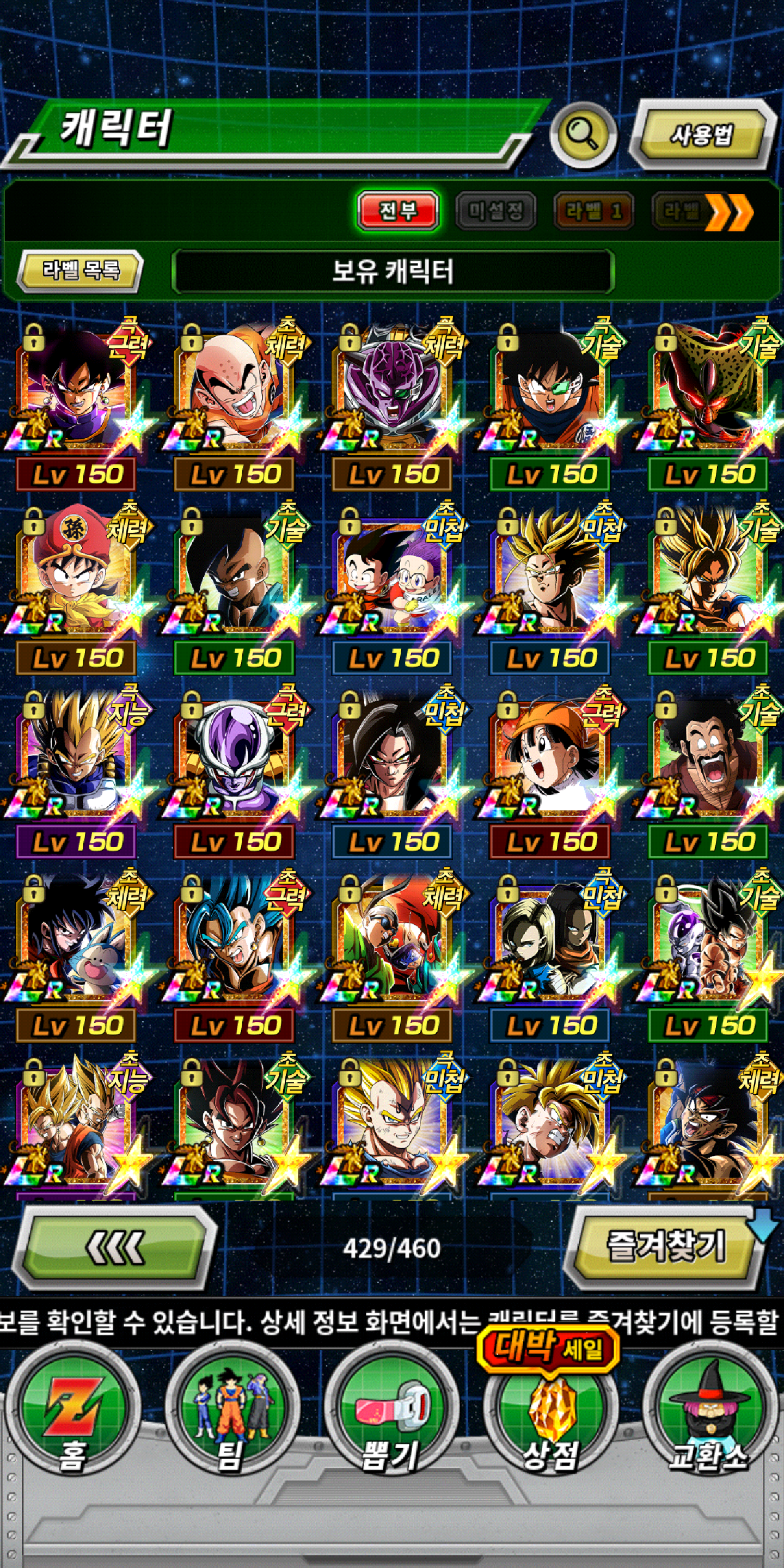Image resolution: width=784 pixels, height=1568 pixels.
Task: Open the Krillin character card
Action: 236,405
